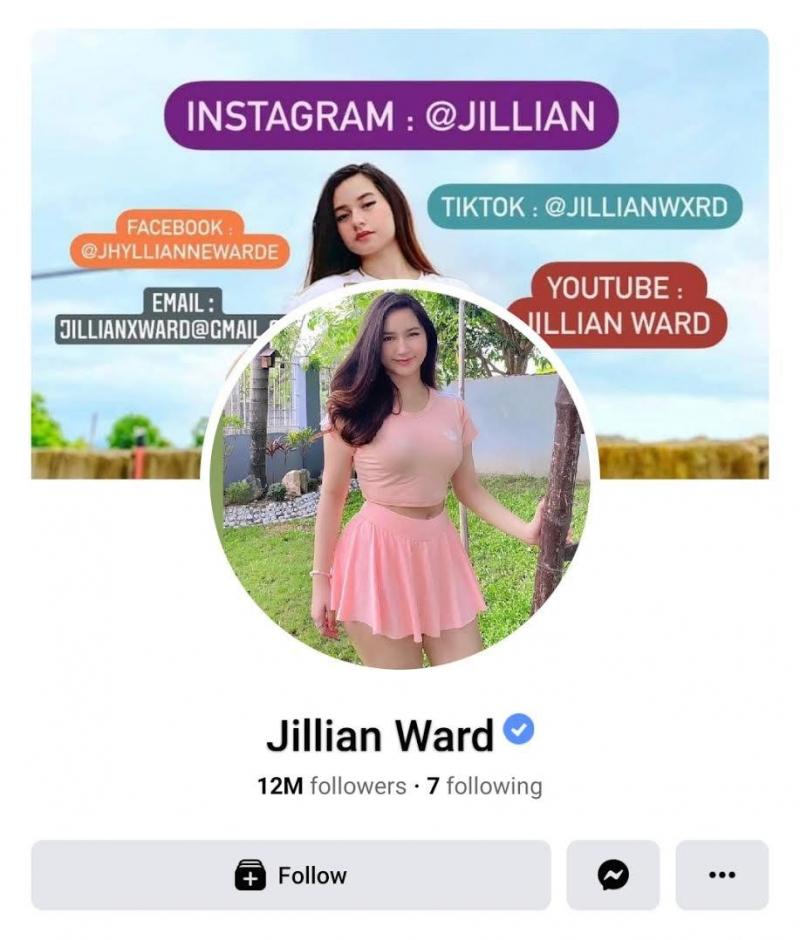View the 7 following list
Image resolution: width=800 pixels, height=940 pixels.
coord(485,786)
